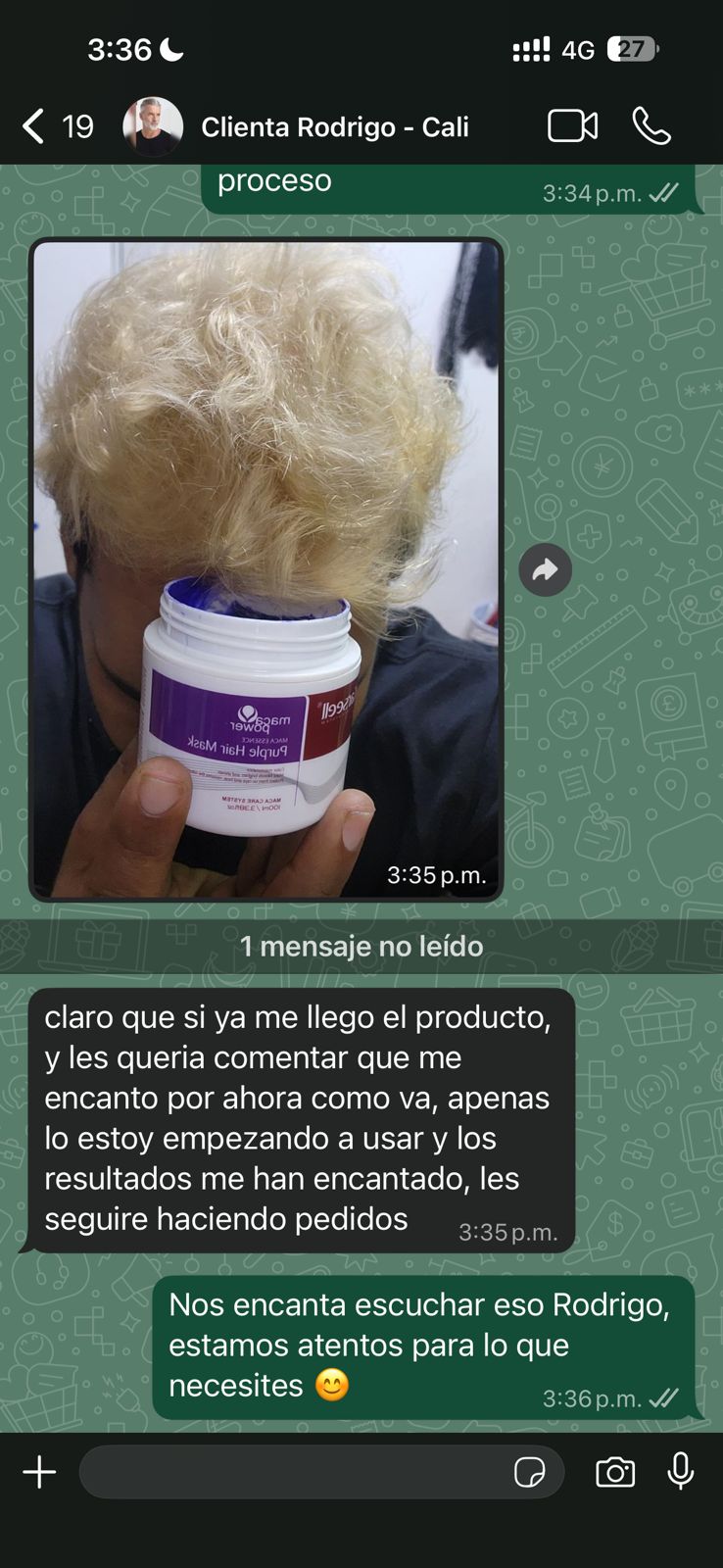The height and width of the screenshot is (1568, 723).
Task: Open Clienta Rodrigo - Cali contact info
Action: [333, 127]
